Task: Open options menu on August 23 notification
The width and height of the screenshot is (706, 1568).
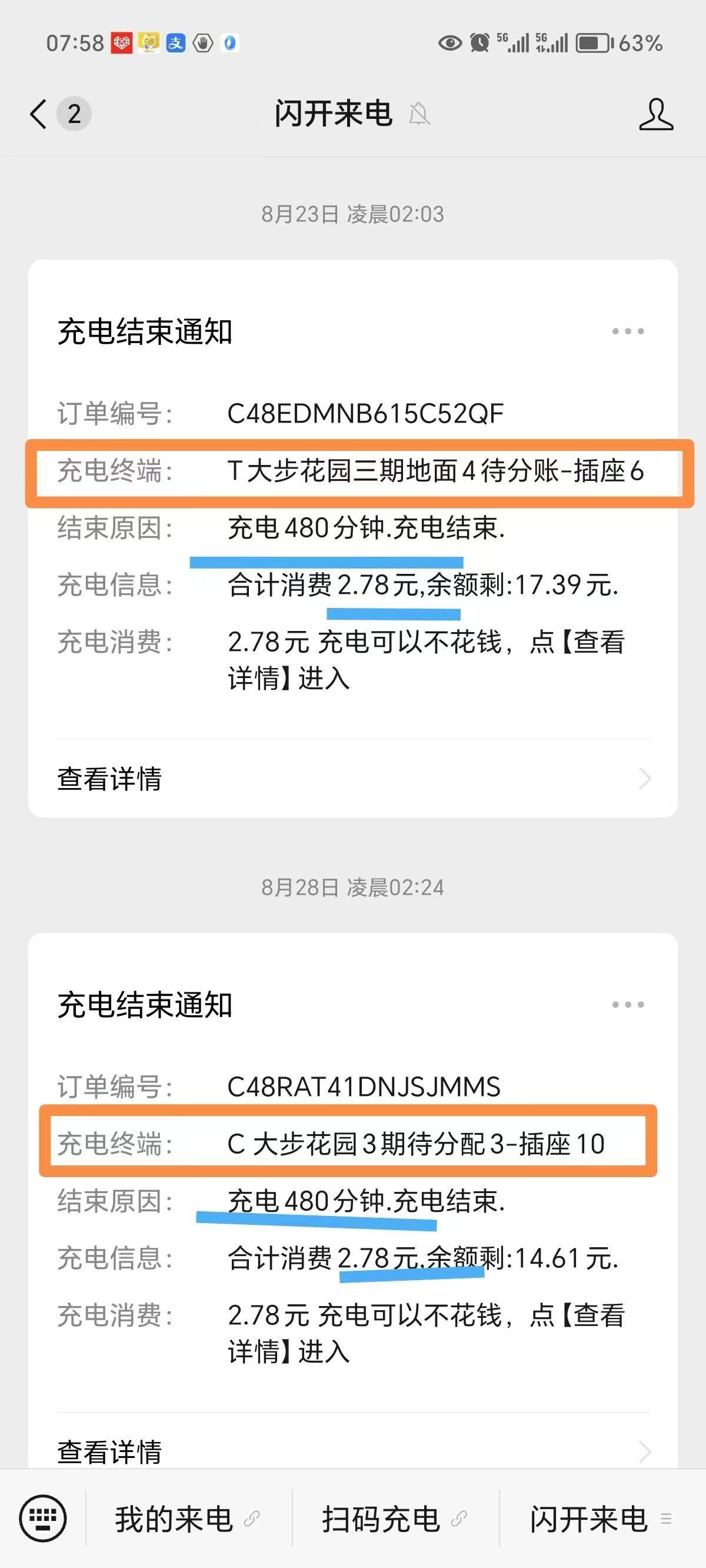Action: [628, 331]
